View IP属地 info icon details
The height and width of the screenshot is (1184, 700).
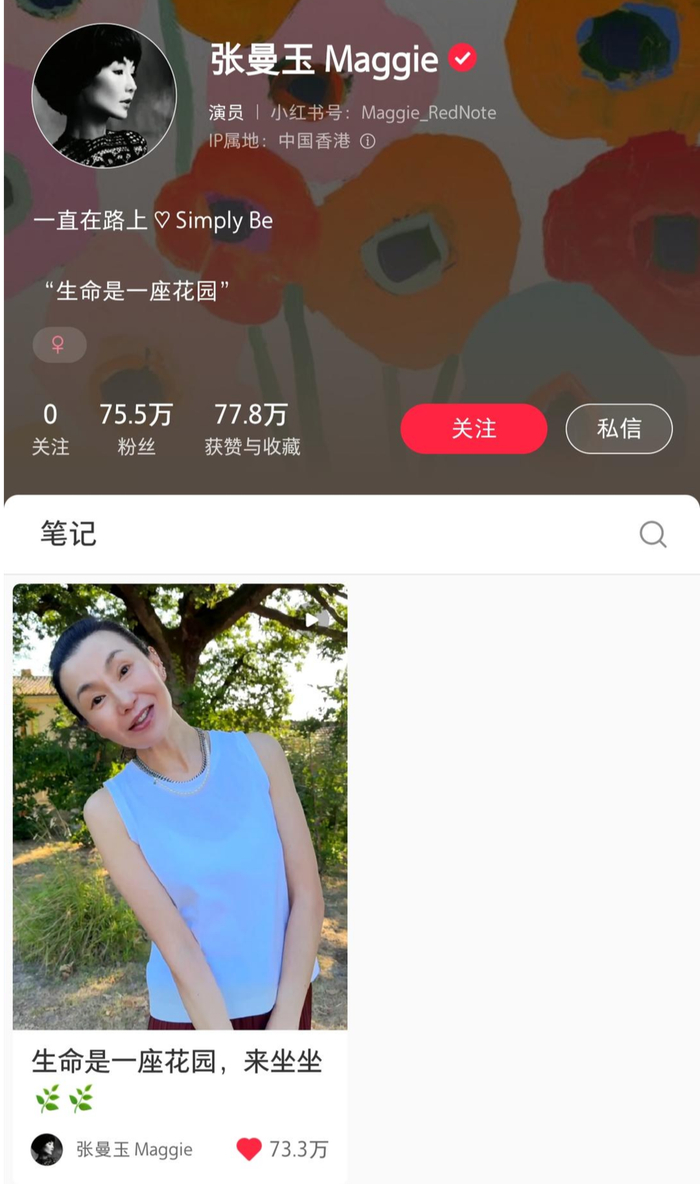pyautogui.click(x=368, y=141)
